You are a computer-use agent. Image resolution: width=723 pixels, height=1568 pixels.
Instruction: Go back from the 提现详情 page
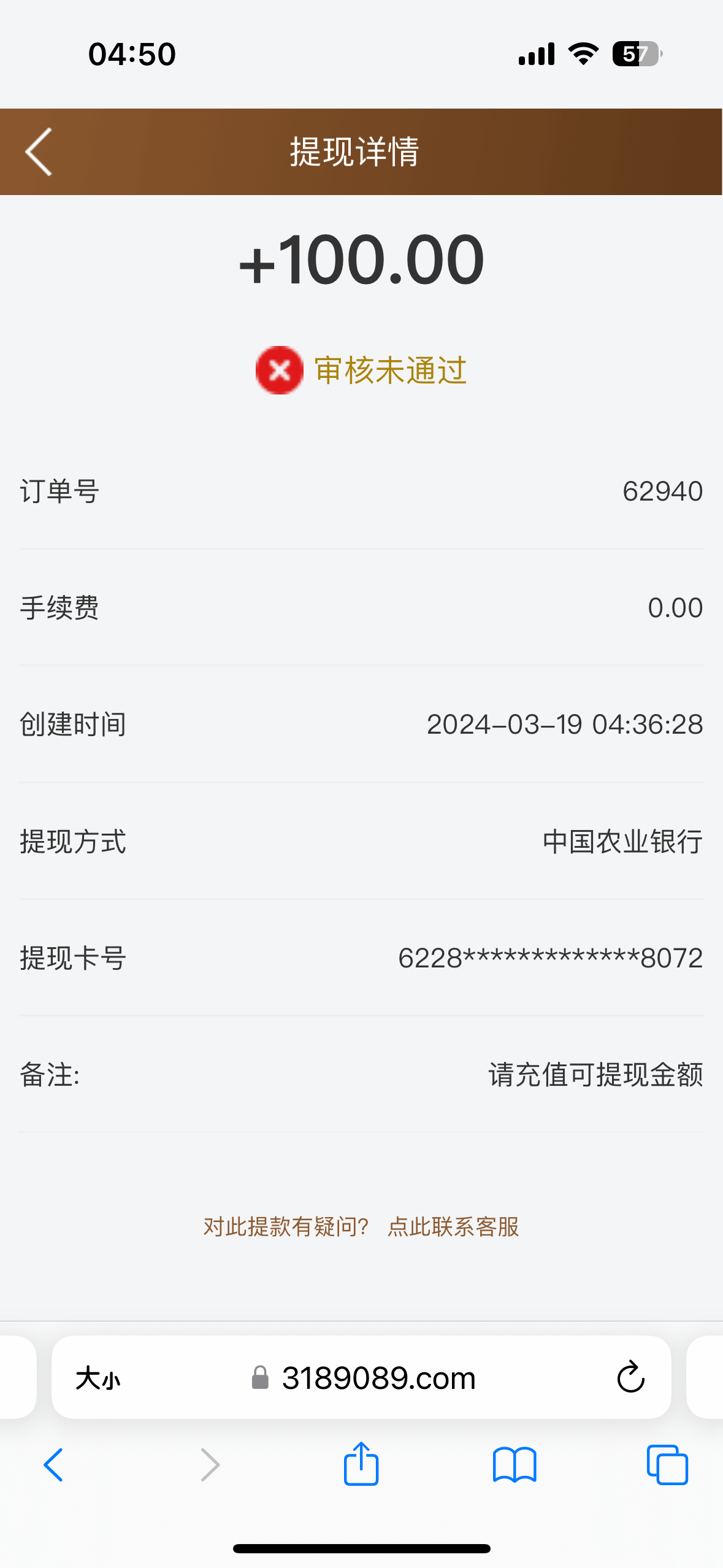point(39,152)
